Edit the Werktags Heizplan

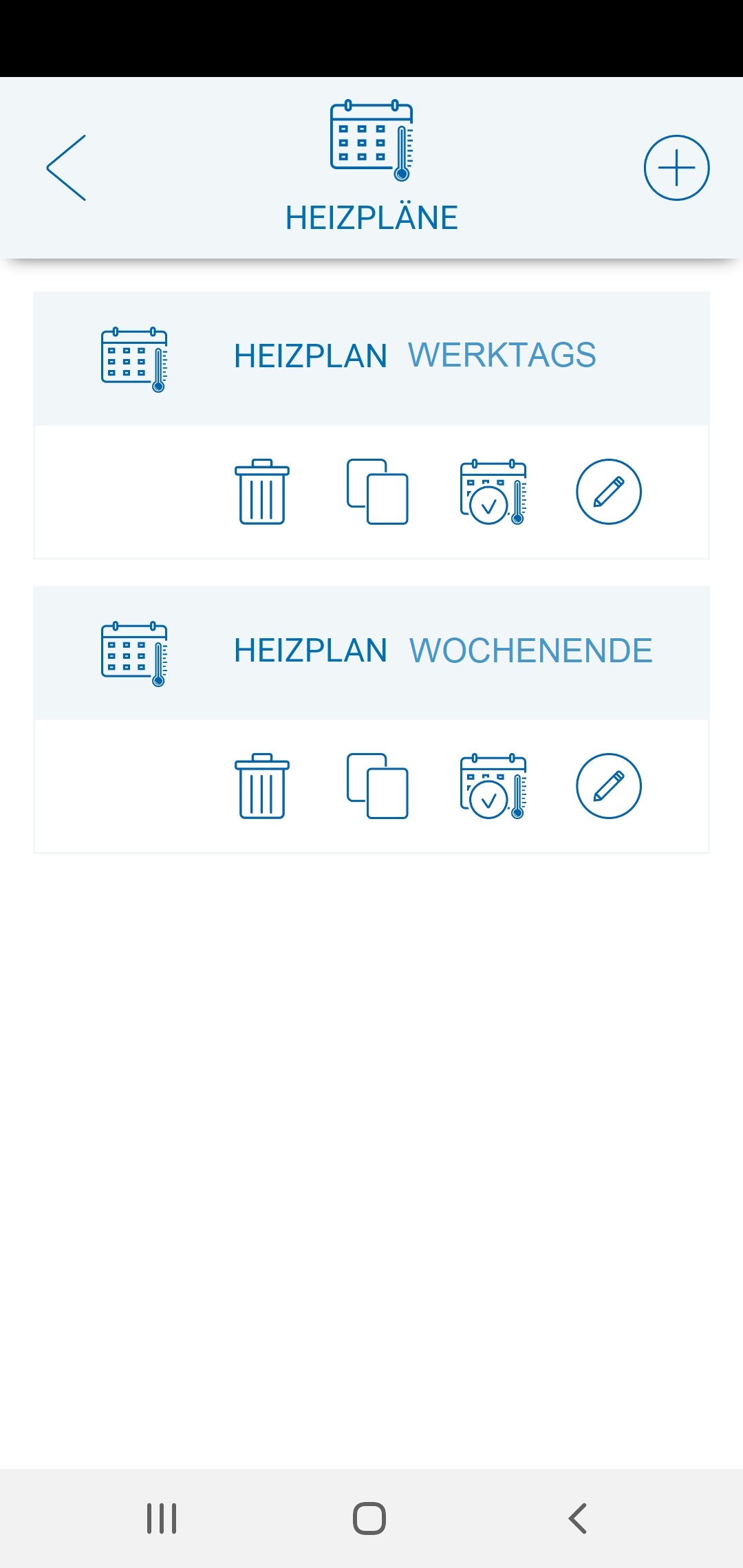coord(608,492)
